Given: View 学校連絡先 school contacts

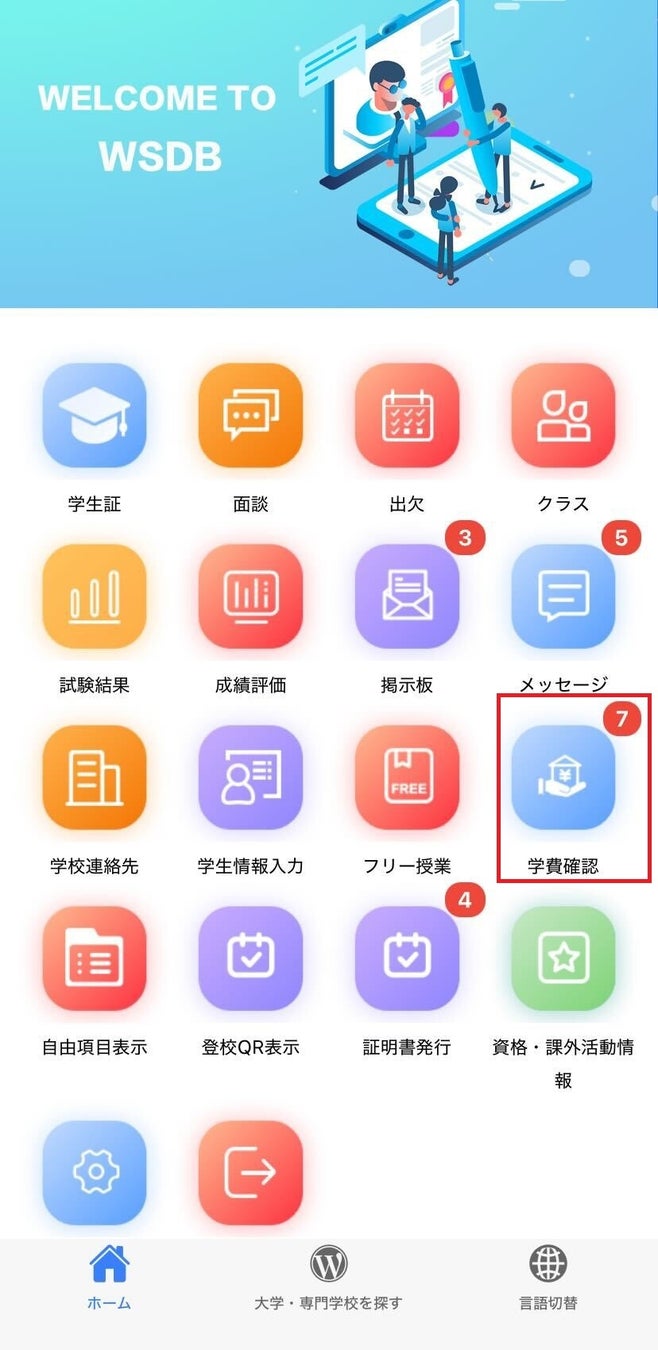Looking at the screenshot, I should 94,778.
